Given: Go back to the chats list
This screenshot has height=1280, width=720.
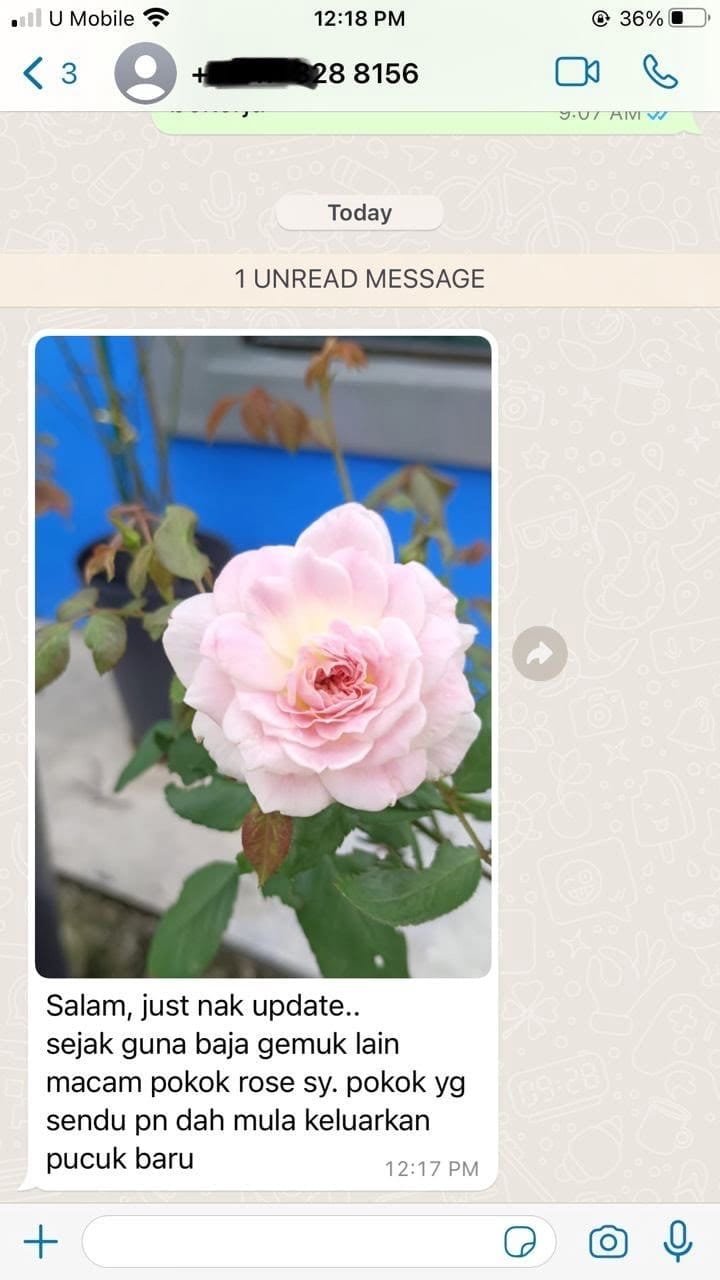Looking at the screenshot, I should pyautogui.click(x=48, y=73).
